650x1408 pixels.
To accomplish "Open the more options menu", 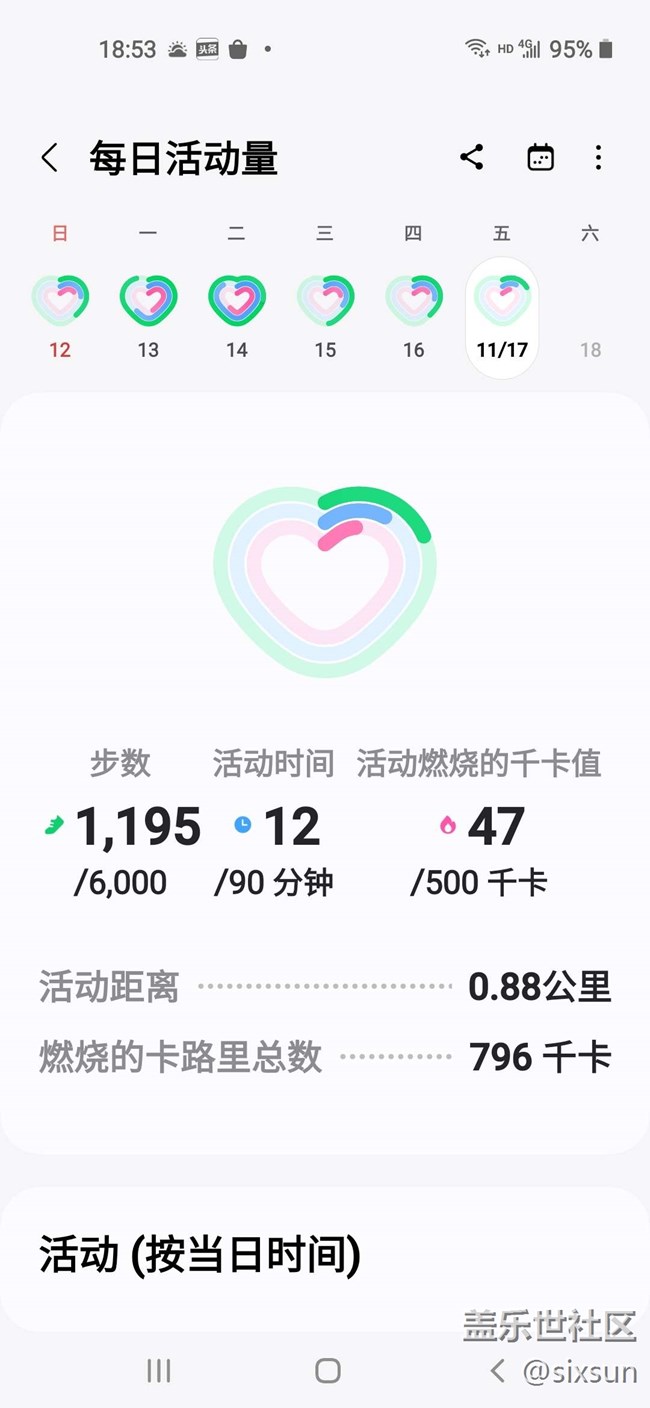I will [598, 157].
